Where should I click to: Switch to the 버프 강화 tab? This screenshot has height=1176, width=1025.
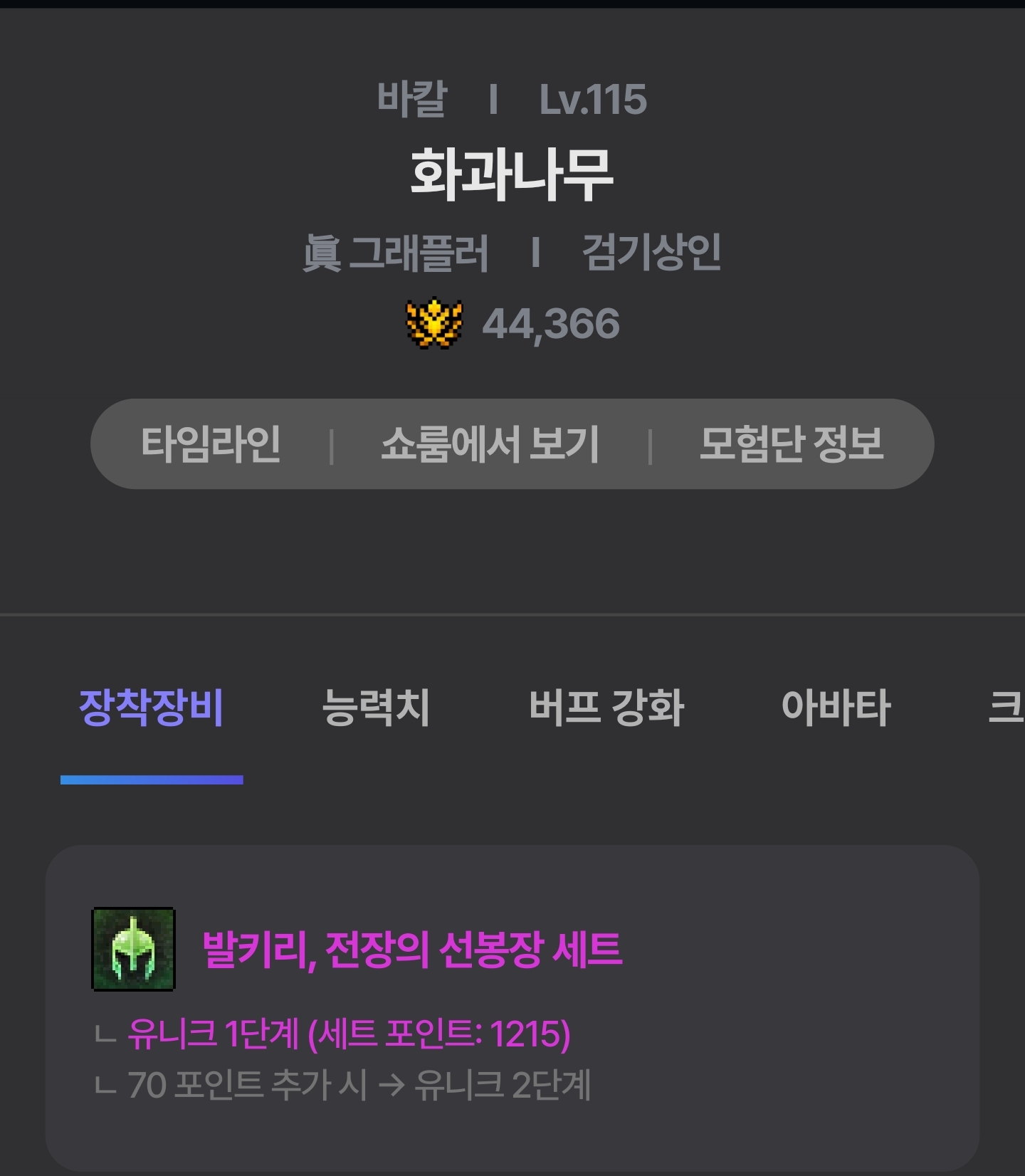606,708
